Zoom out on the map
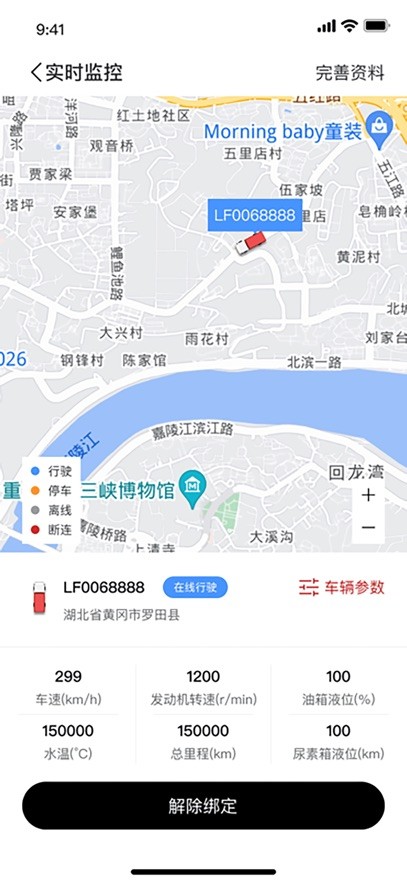407x883 pixels. [x=368, y=527]
